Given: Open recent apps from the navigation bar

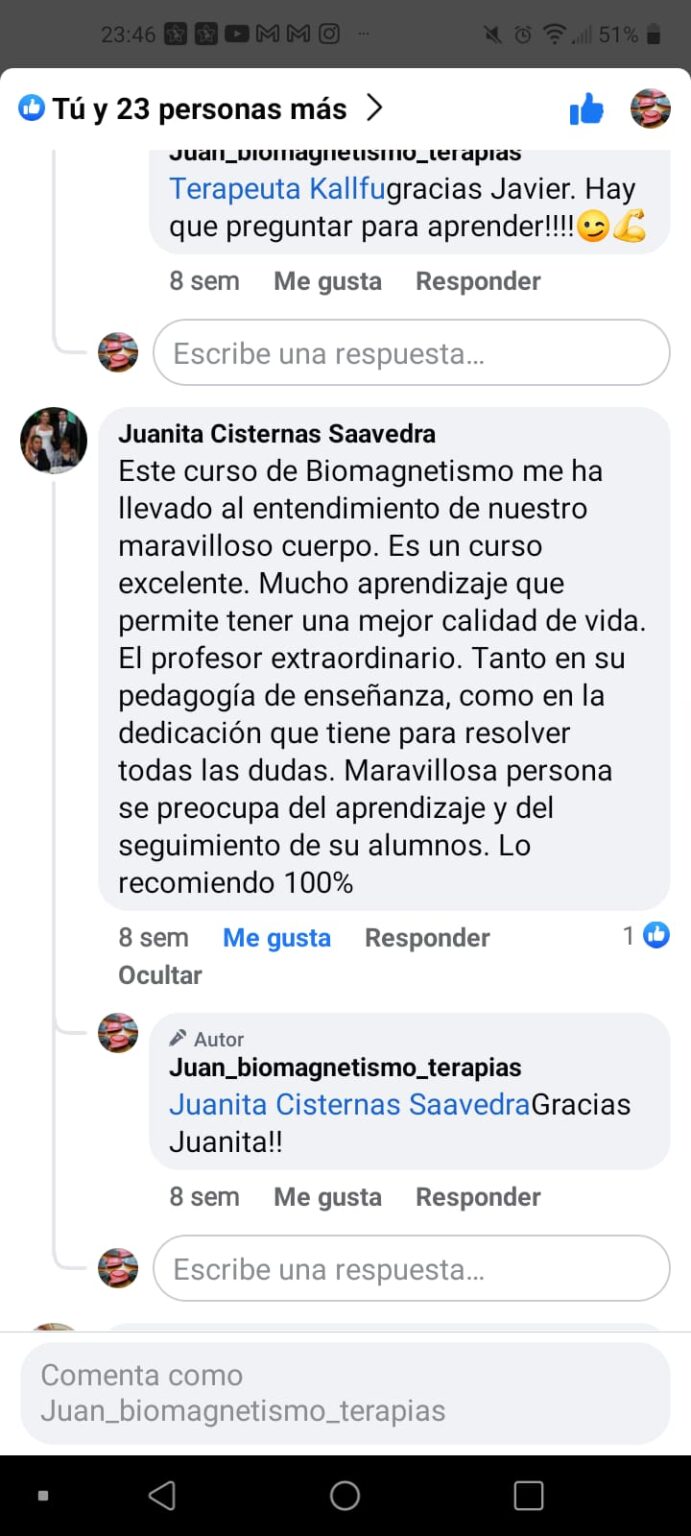Looking at the screenshot, I should [x=528, y=1495].
